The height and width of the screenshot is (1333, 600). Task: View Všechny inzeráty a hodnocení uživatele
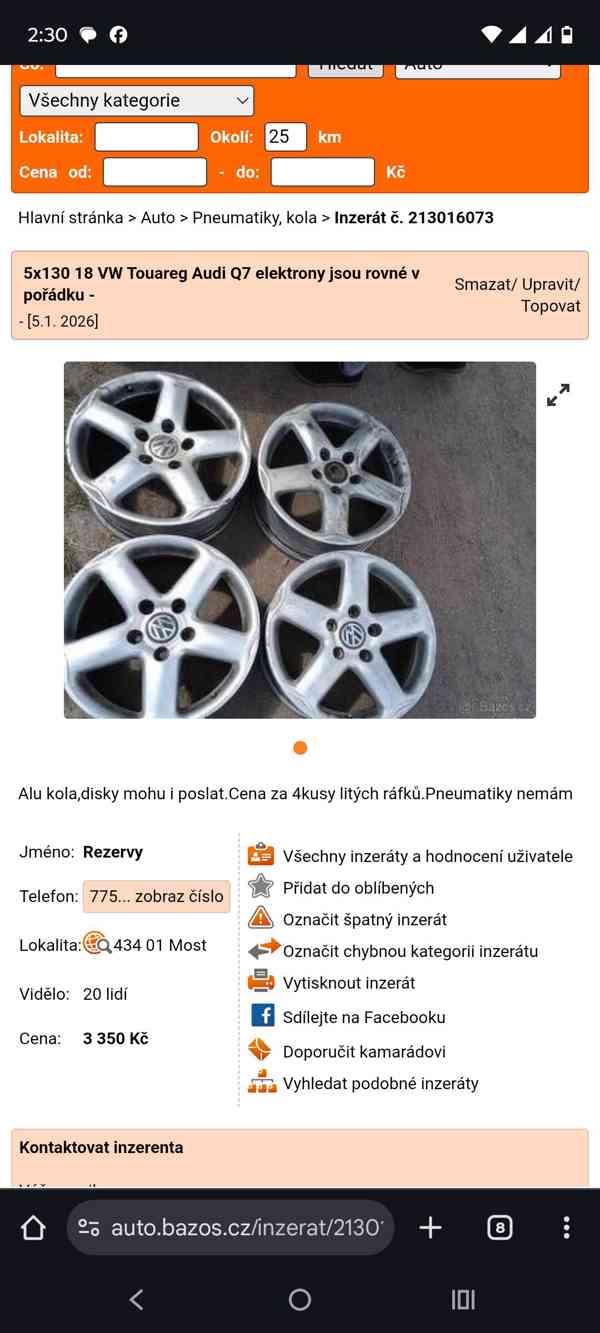pyautogui.click(x=427, y=856)
